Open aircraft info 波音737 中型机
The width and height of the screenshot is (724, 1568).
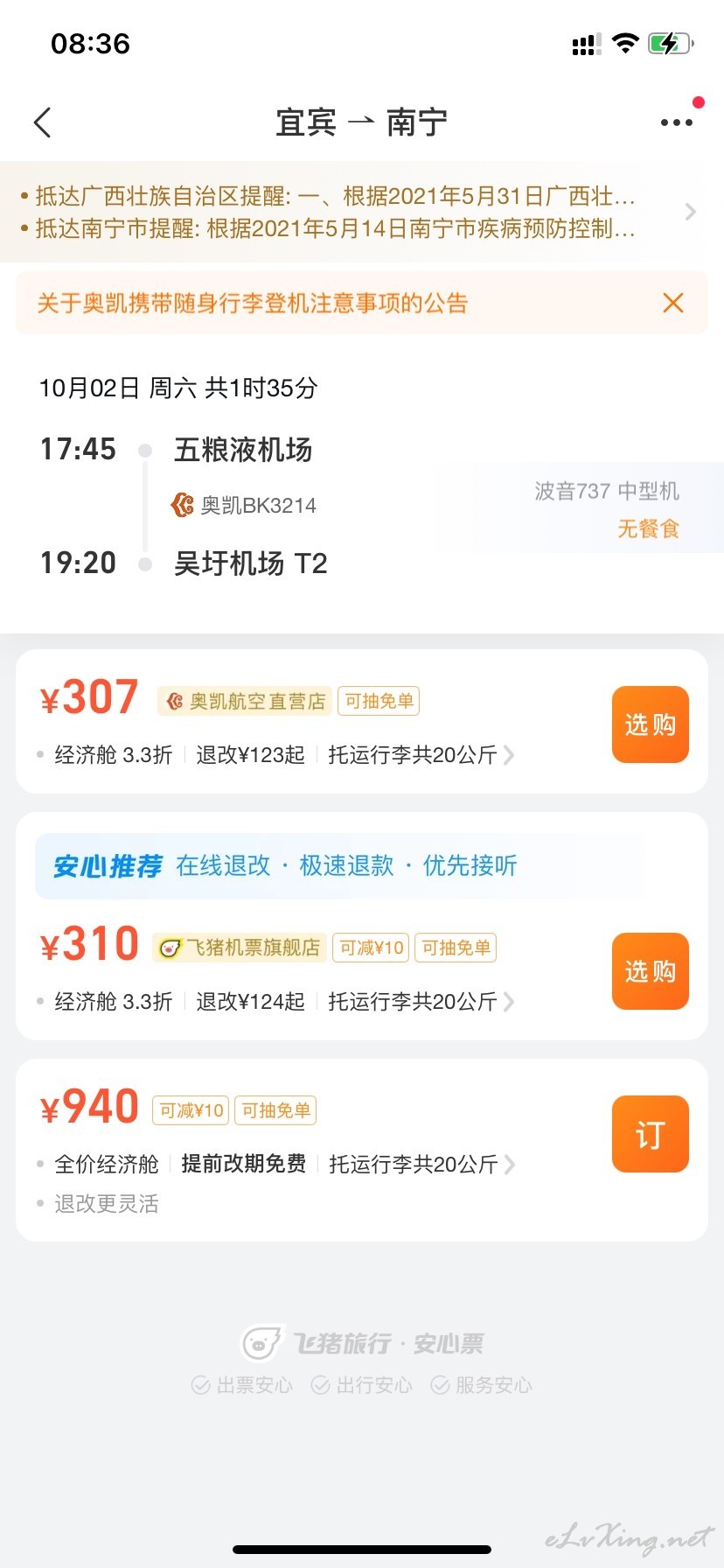point(607,491)
